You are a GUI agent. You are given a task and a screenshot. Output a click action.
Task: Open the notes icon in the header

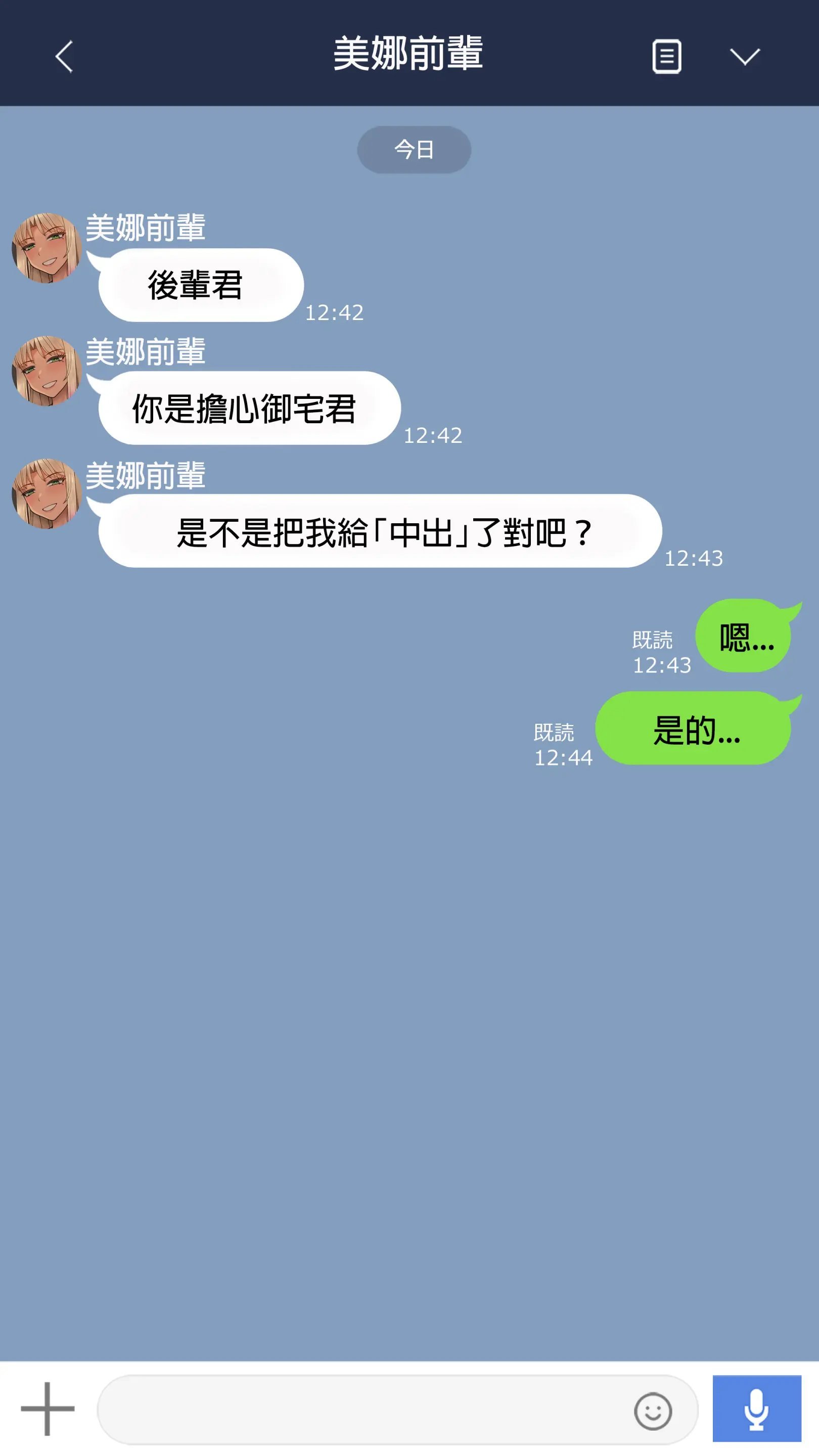(666, 56)
